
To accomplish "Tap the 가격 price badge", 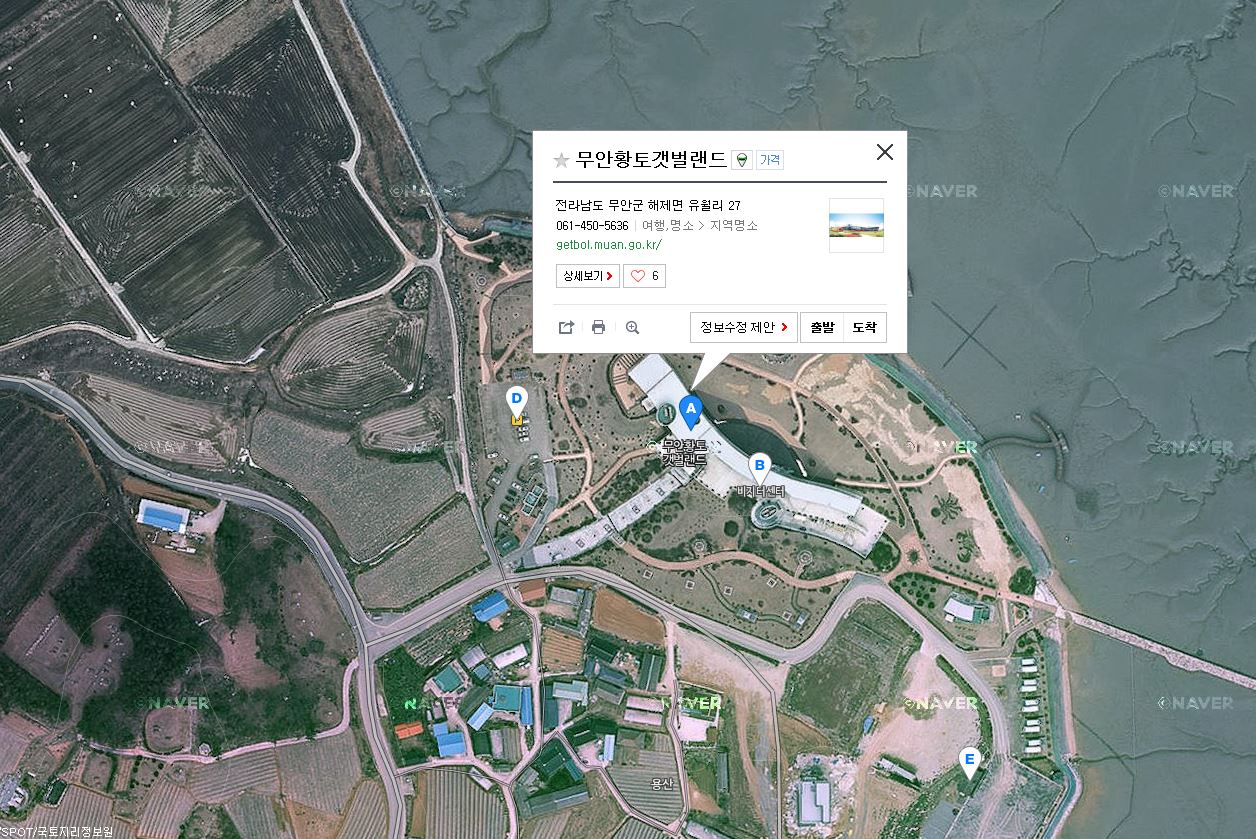I will coord(770,160).
